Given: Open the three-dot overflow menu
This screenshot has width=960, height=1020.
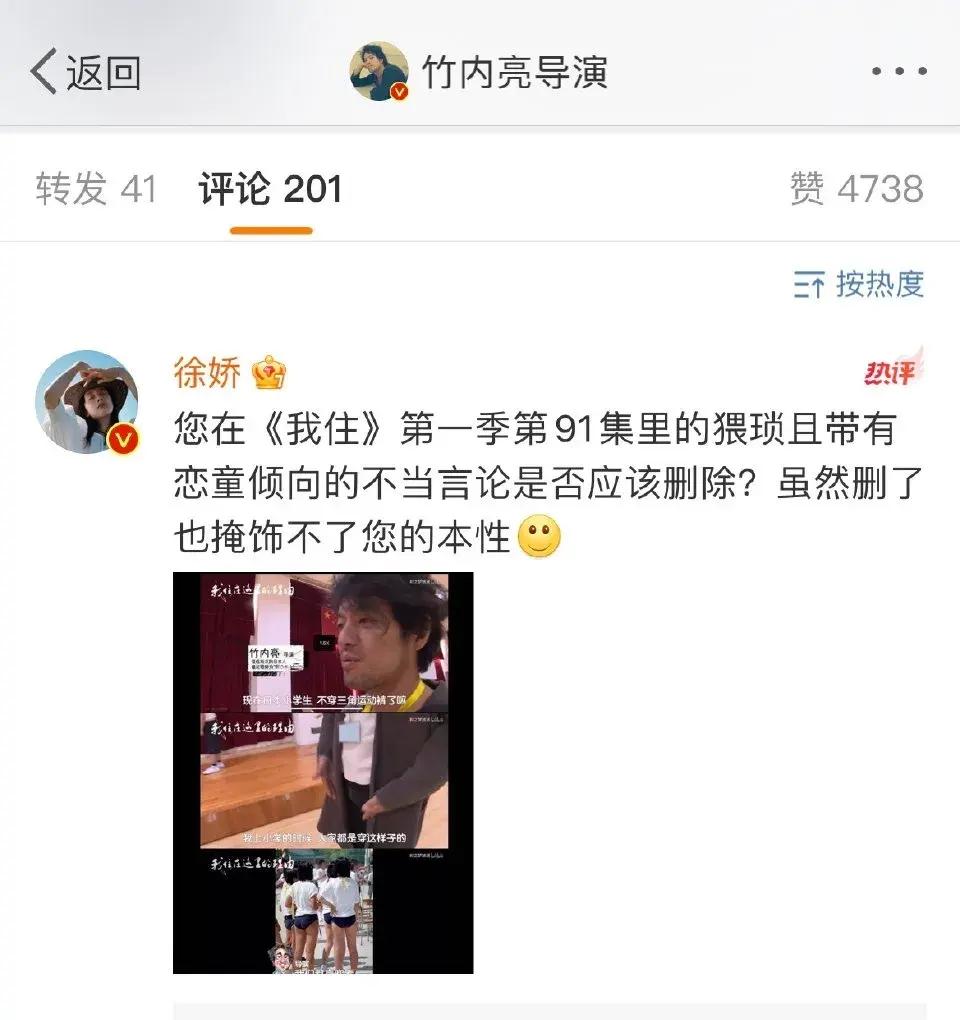Looking at the screenshot, I should pyautogui.click(x=898, y=72).
